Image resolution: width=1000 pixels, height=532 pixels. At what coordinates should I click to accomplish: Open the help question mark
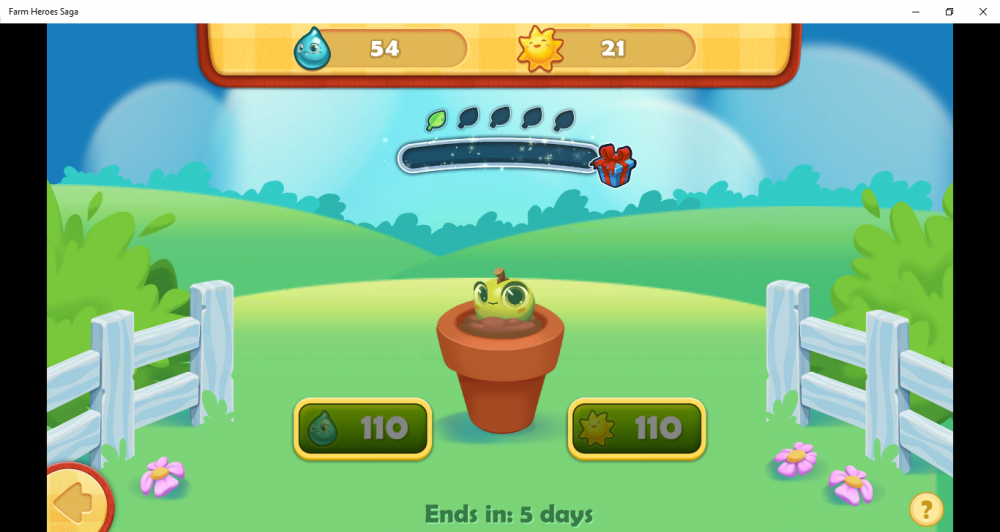point(926,510)
